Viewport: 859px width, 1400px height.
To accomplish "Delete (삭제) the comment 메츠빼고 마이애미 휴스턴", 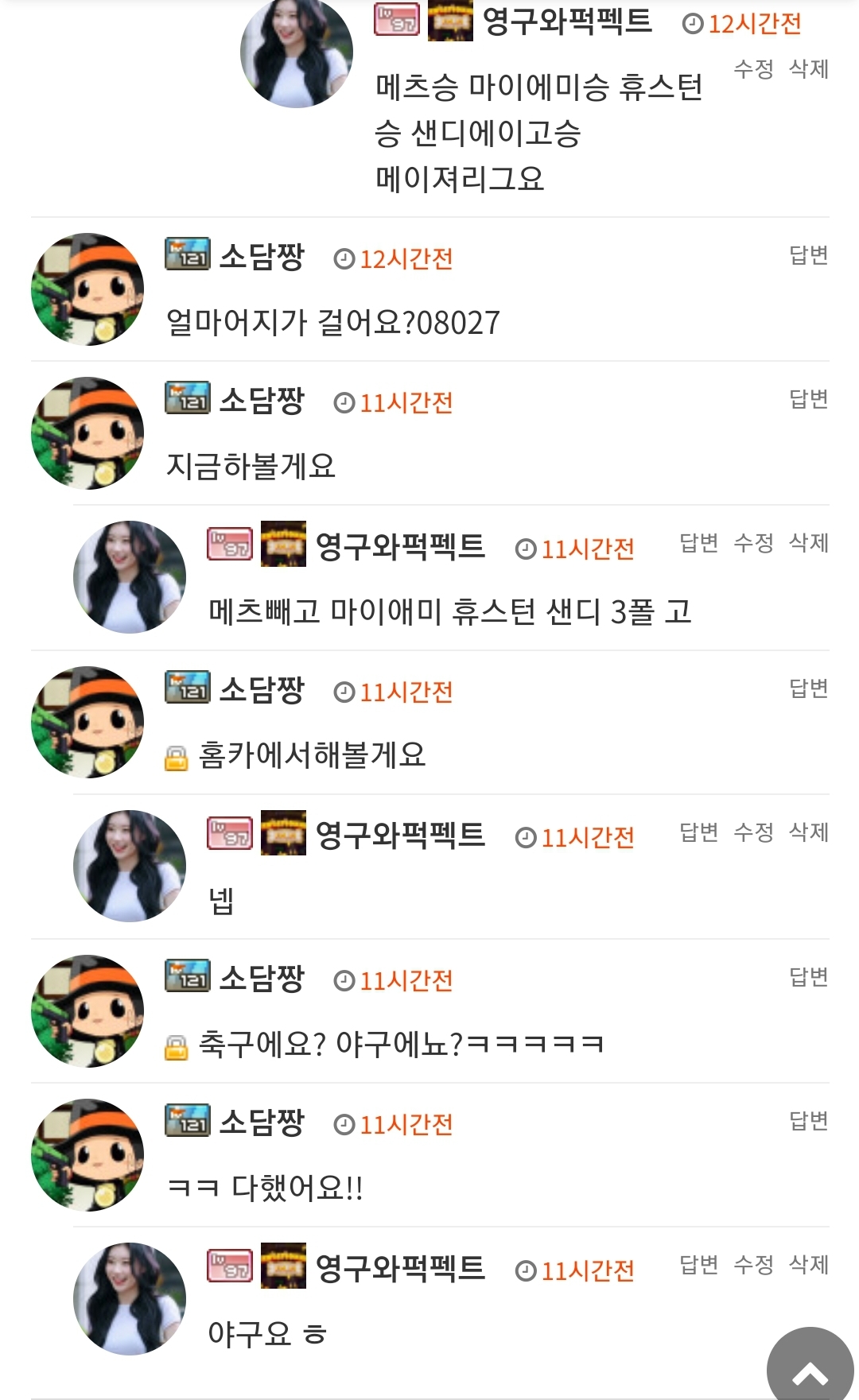I will [809, 543].
